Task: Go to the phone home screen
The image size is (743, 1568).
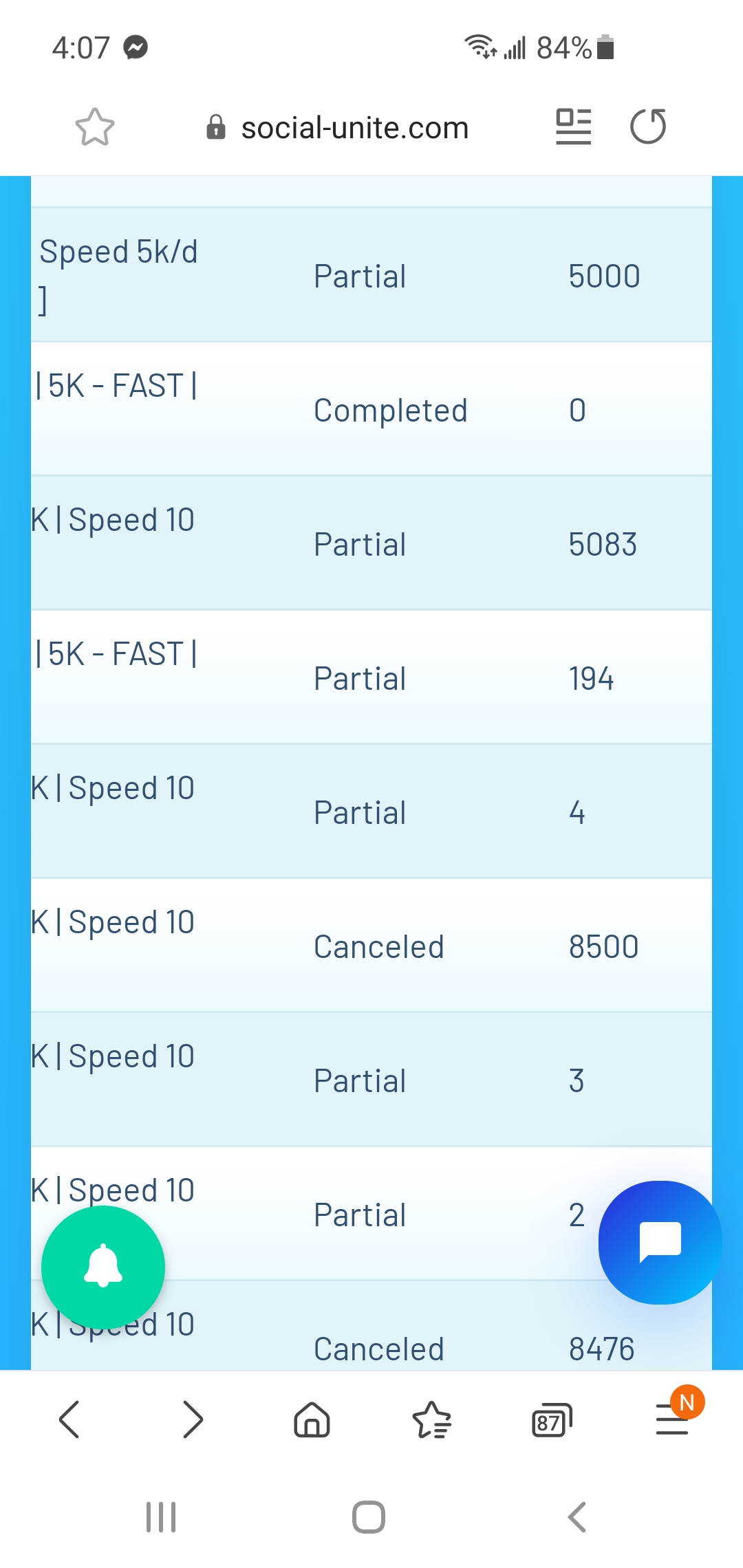Action: point(369,1517)
